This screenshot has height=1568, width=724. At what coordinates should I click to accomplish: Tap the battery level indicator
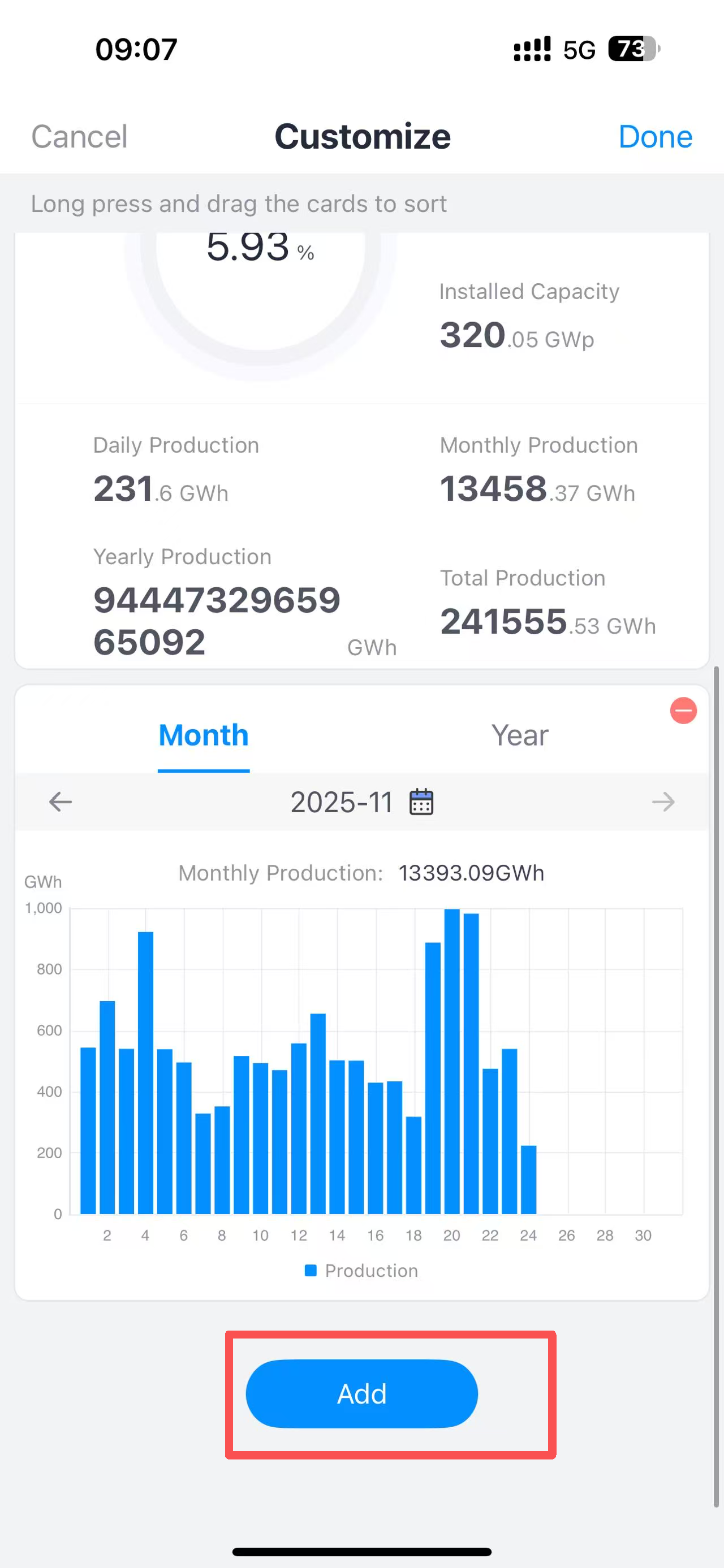click(631, 49)
